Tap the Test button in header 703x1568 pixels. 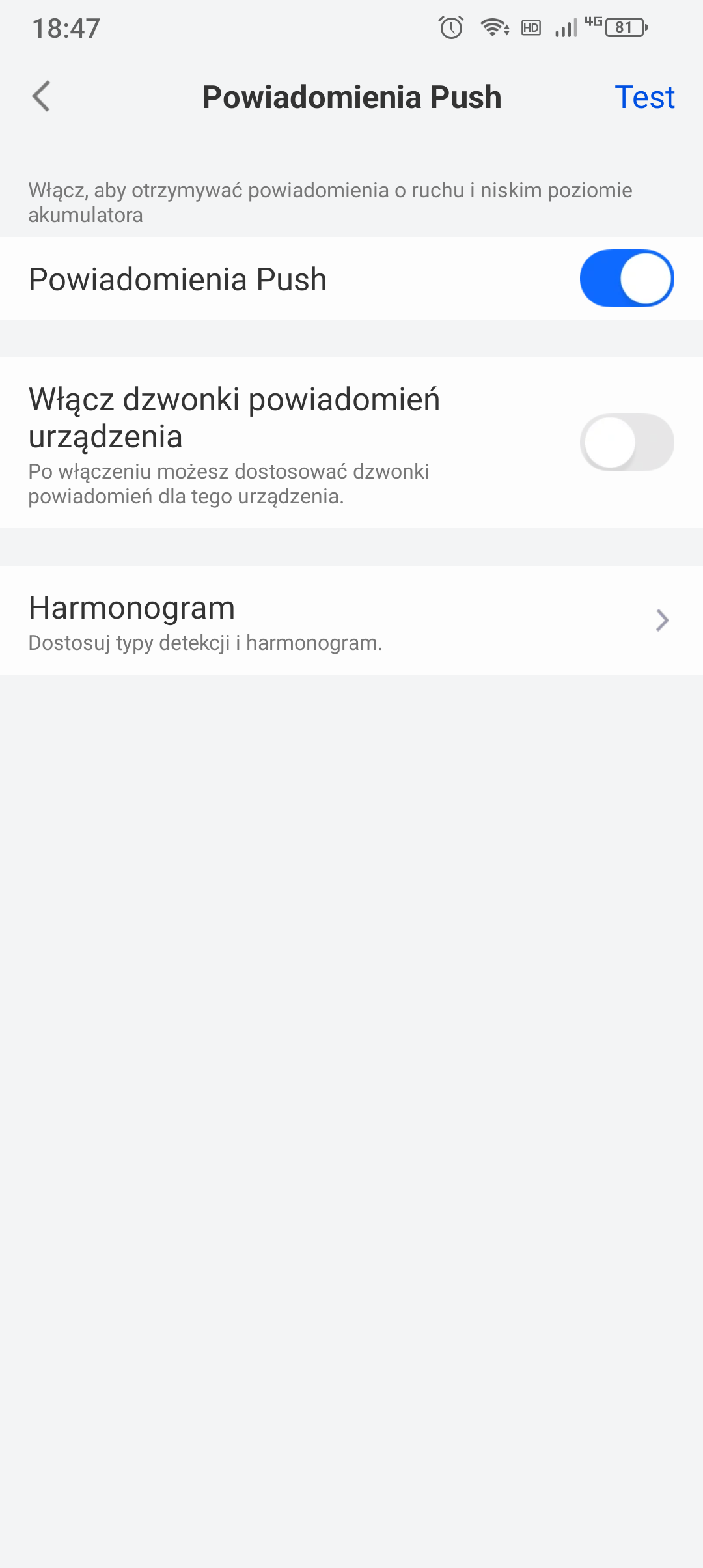pos(644,97)
